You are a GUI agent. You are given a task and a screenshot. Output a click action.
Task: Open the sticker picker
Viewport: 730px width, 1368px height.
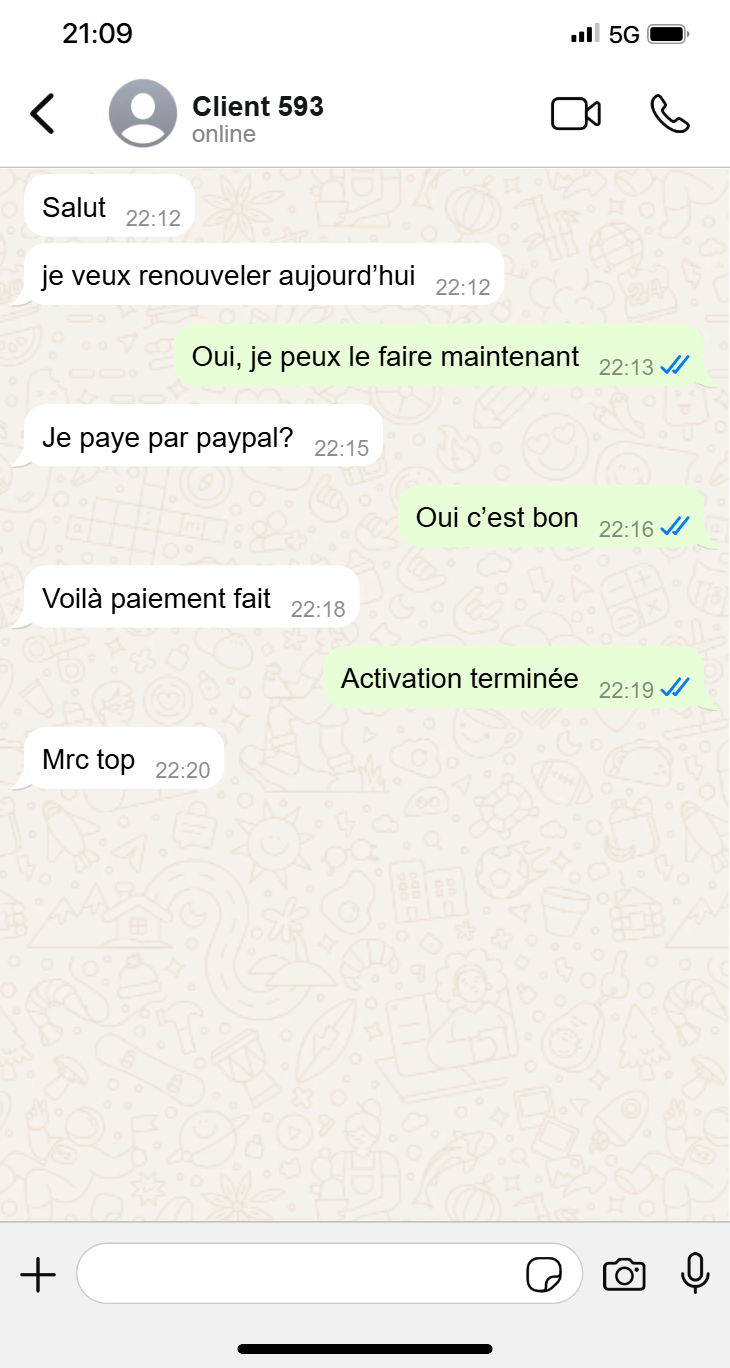coord(544,1275)
